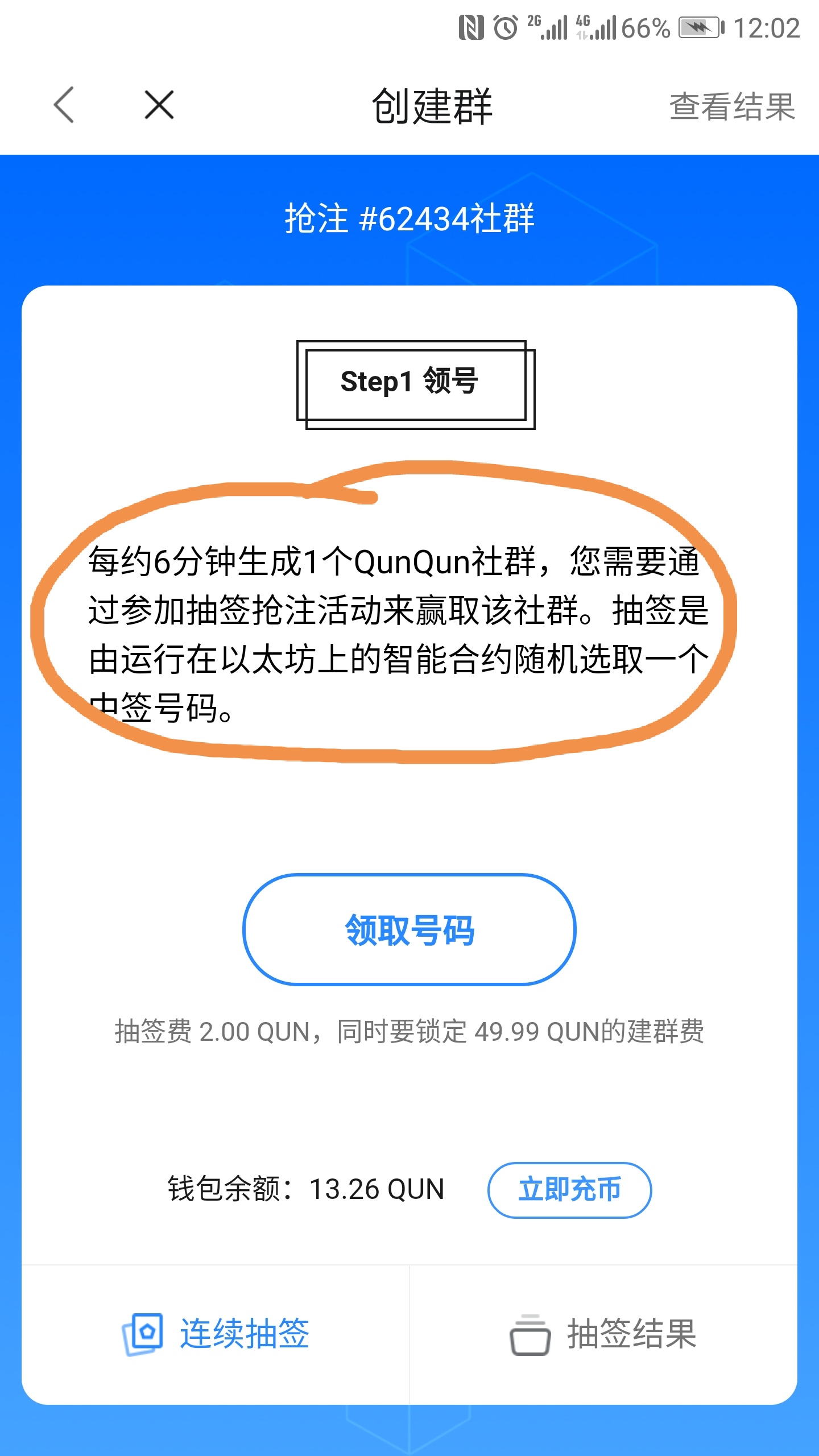This screenshot has width=819, height=1456.
Task: Start 连续抽签
Action: (216, 1334)
